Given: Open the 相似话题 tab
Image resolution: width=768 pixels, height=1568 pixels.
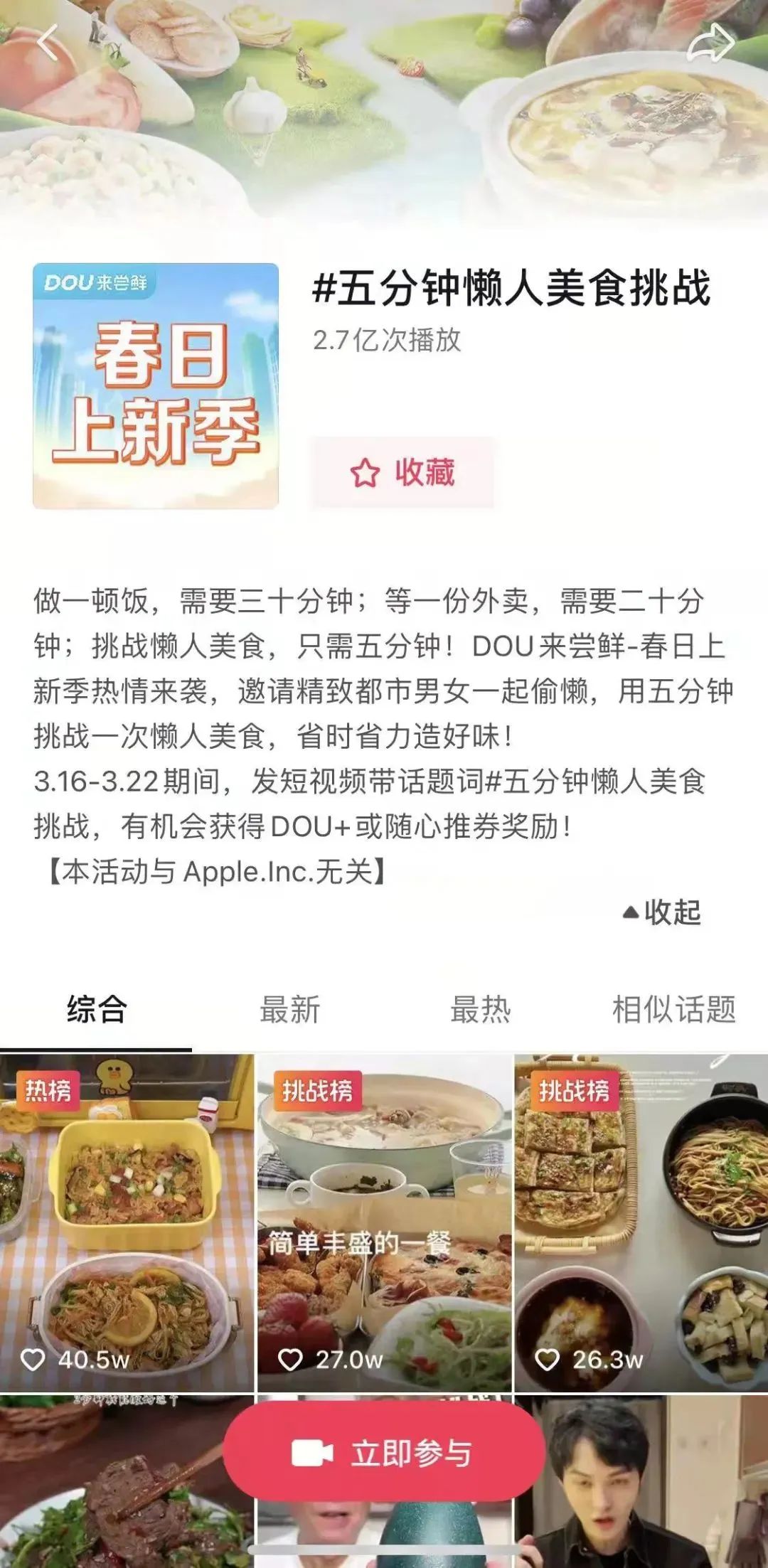Looking at the screenshot, I should tap(673, 1009).
